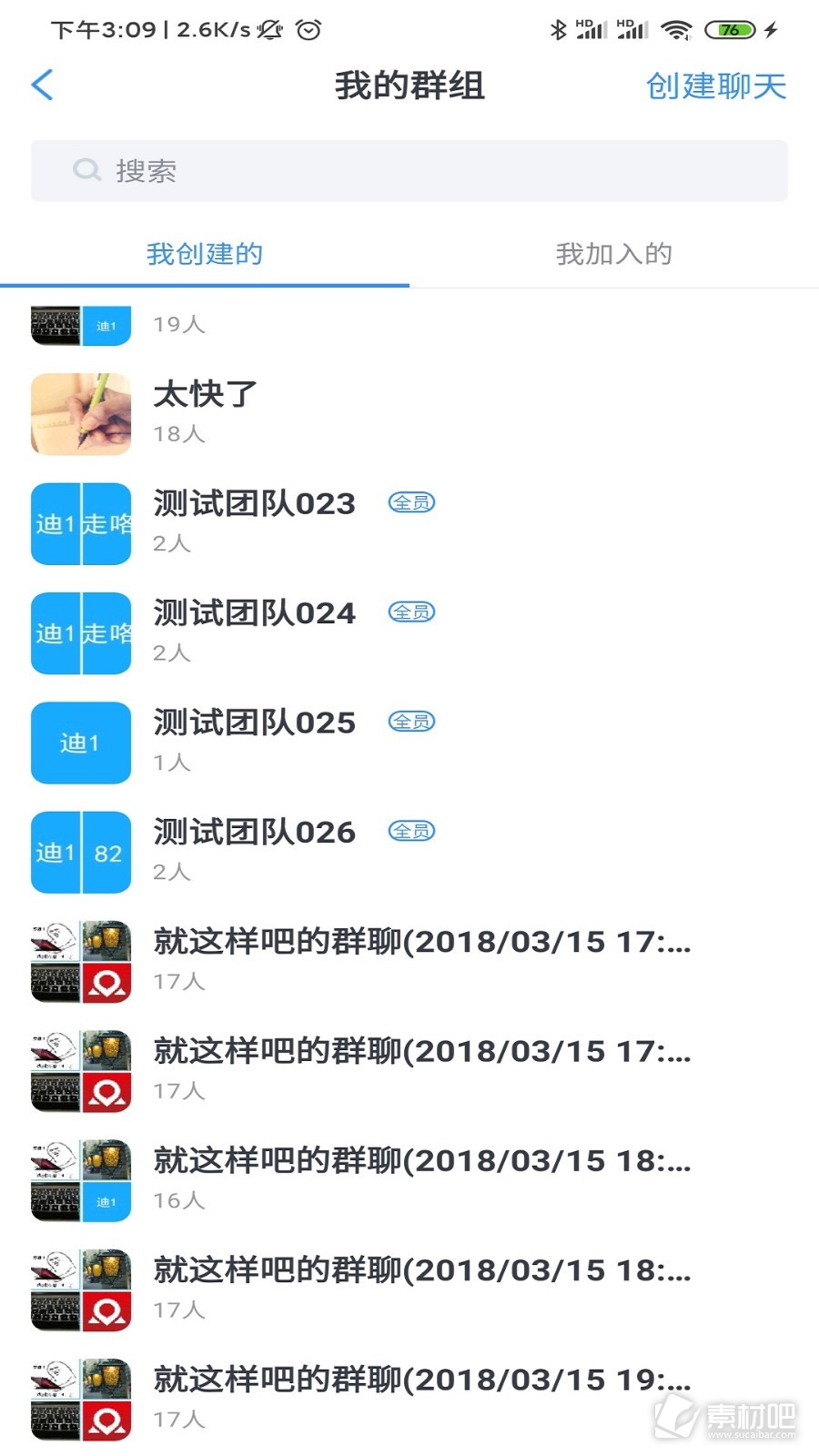Go back from 我的群组

[42, 86]
